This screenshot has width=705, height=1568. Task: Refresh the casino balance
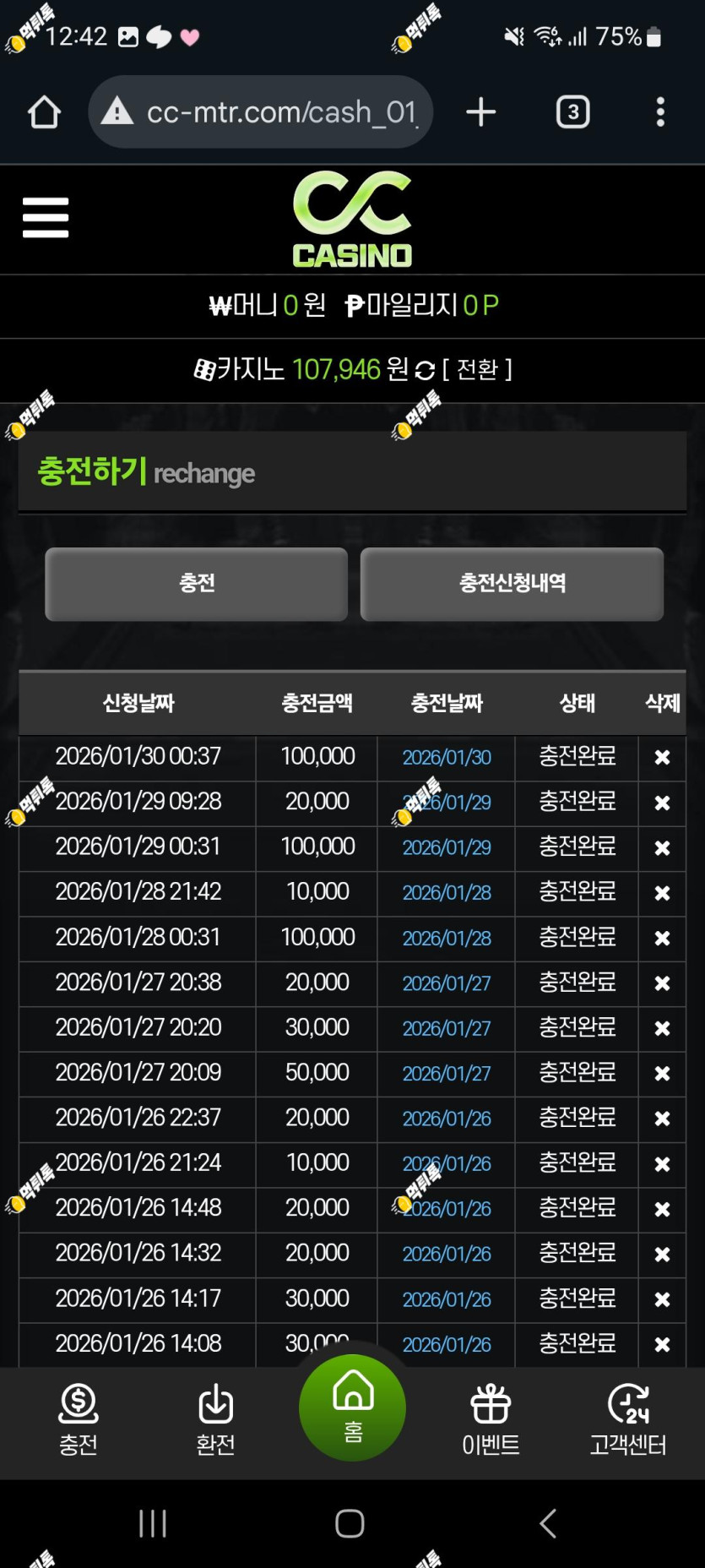click(x=426, y=370)
